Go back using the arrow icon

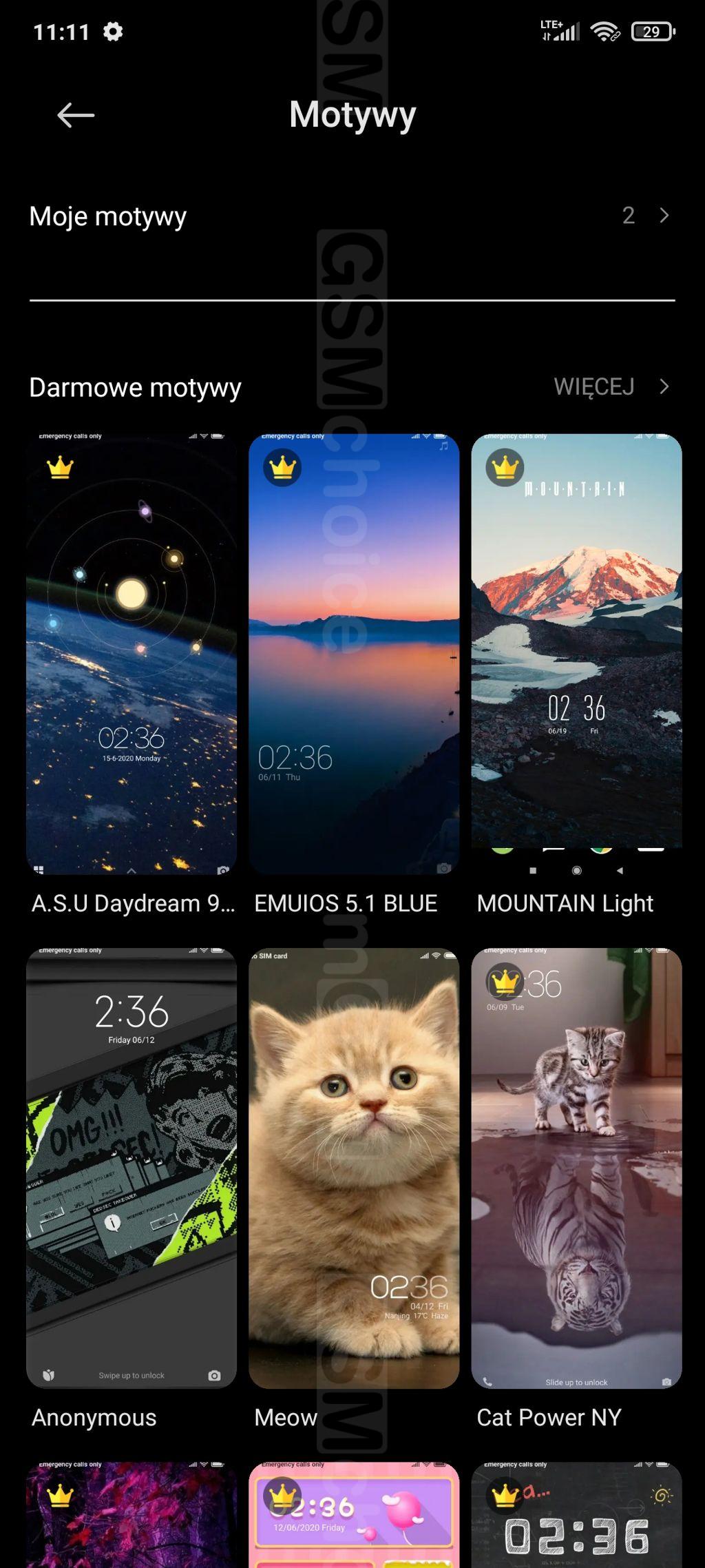pyautogui.click(x=76, y=115)
